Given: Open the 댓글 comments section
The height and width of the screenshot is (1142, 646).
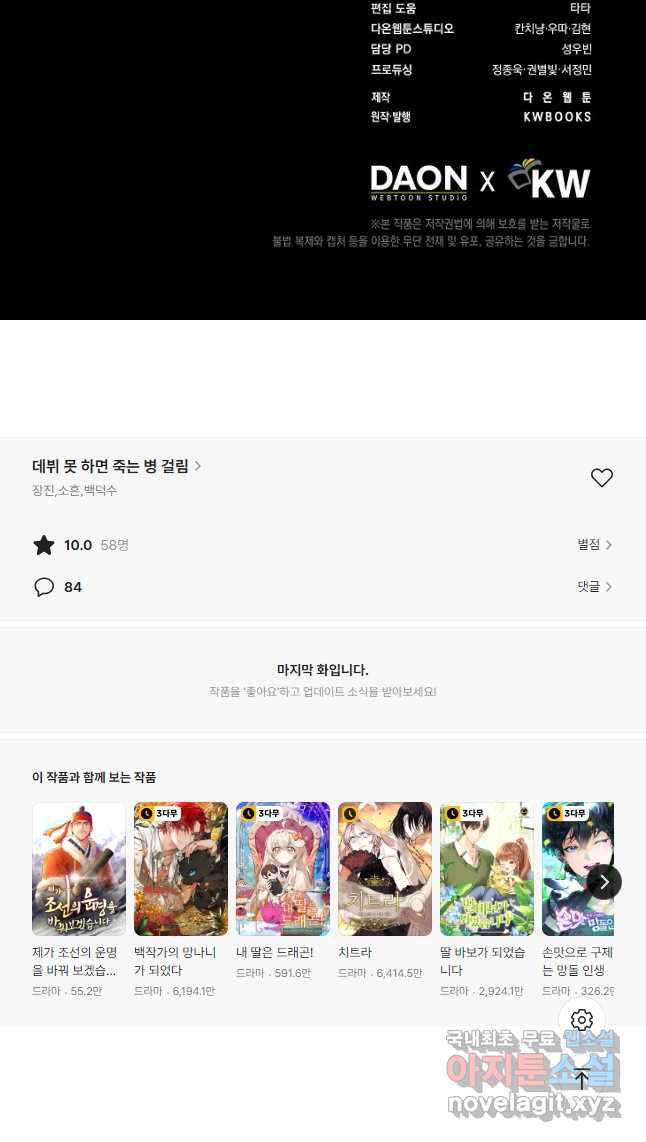Looking at the screenshot, I should pos(594,587).
